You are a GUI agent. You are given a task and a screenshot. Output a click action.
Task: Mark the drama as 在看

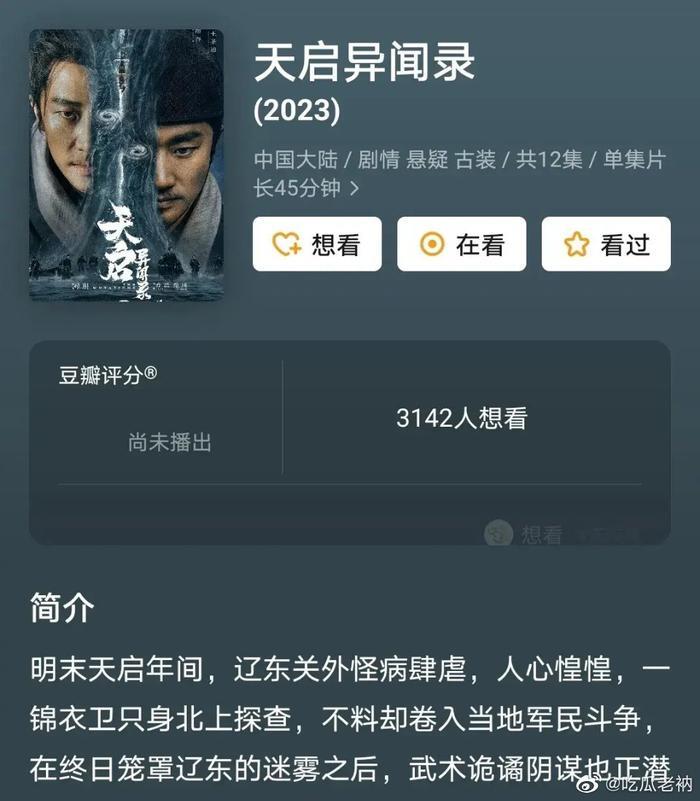pos(461,244)
